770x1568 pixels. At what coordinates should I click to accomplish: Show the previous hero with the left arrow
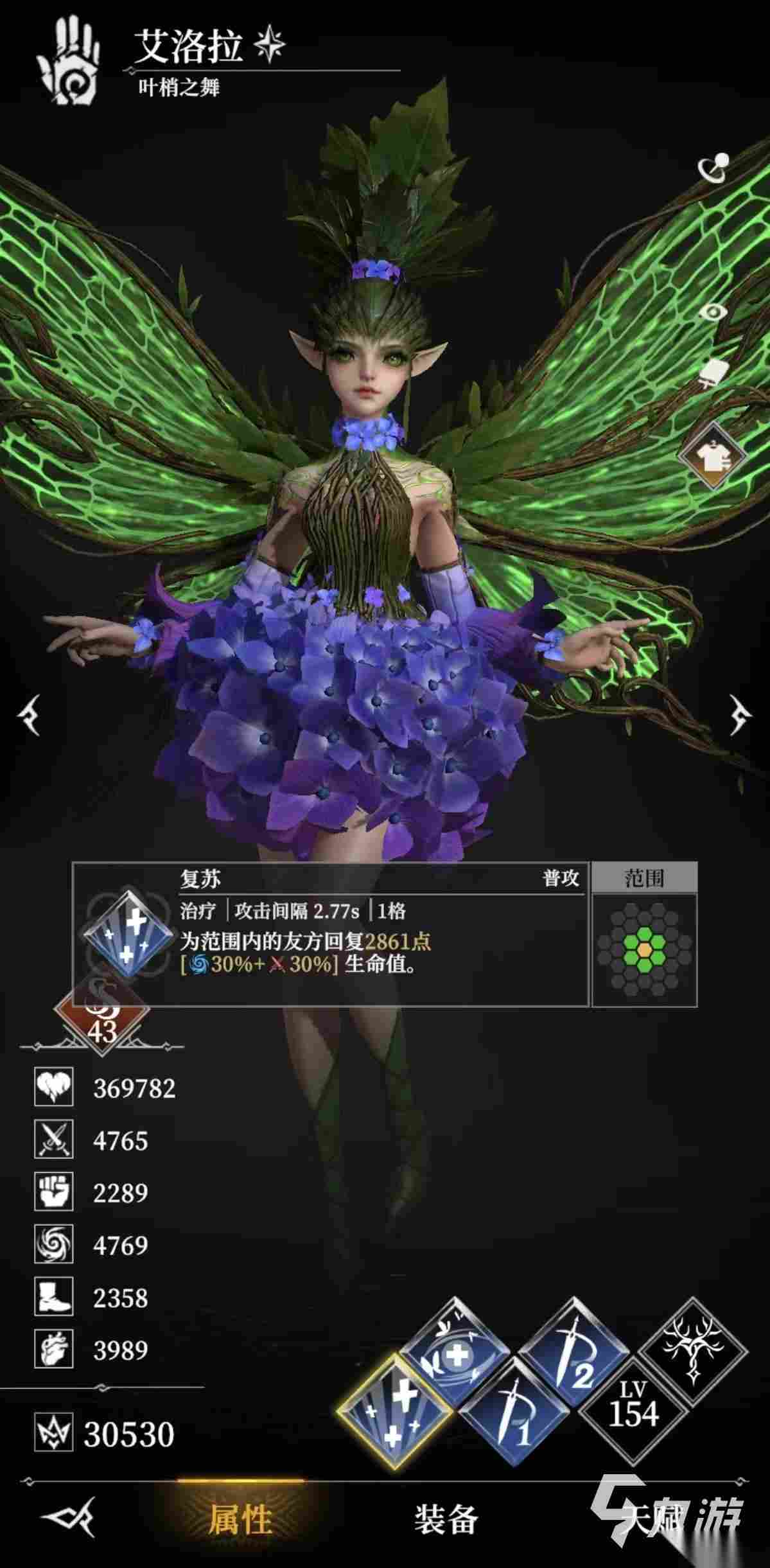click(x=30, y=714)
